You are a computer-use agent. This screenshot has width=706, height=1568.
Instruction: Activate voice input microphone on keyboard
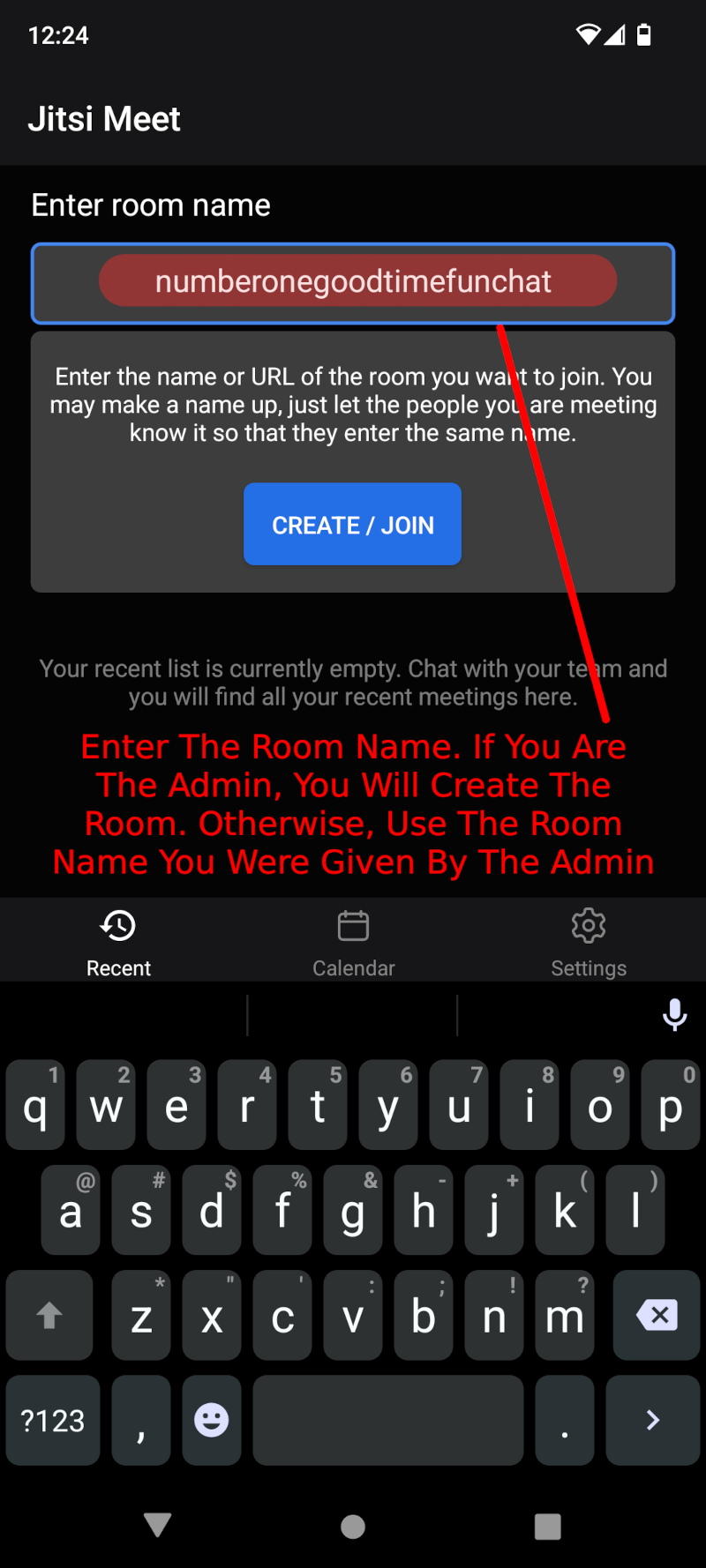[674, 1014]
